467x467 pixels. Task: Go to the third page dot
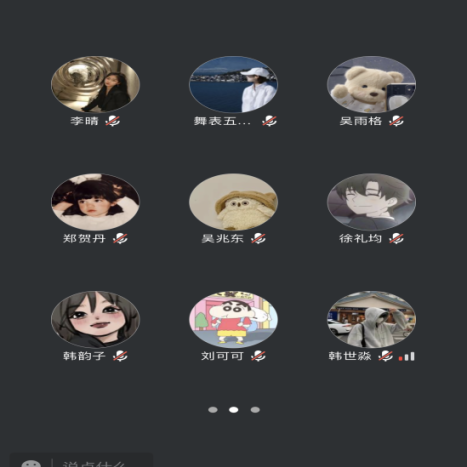[x=255, y=410]
